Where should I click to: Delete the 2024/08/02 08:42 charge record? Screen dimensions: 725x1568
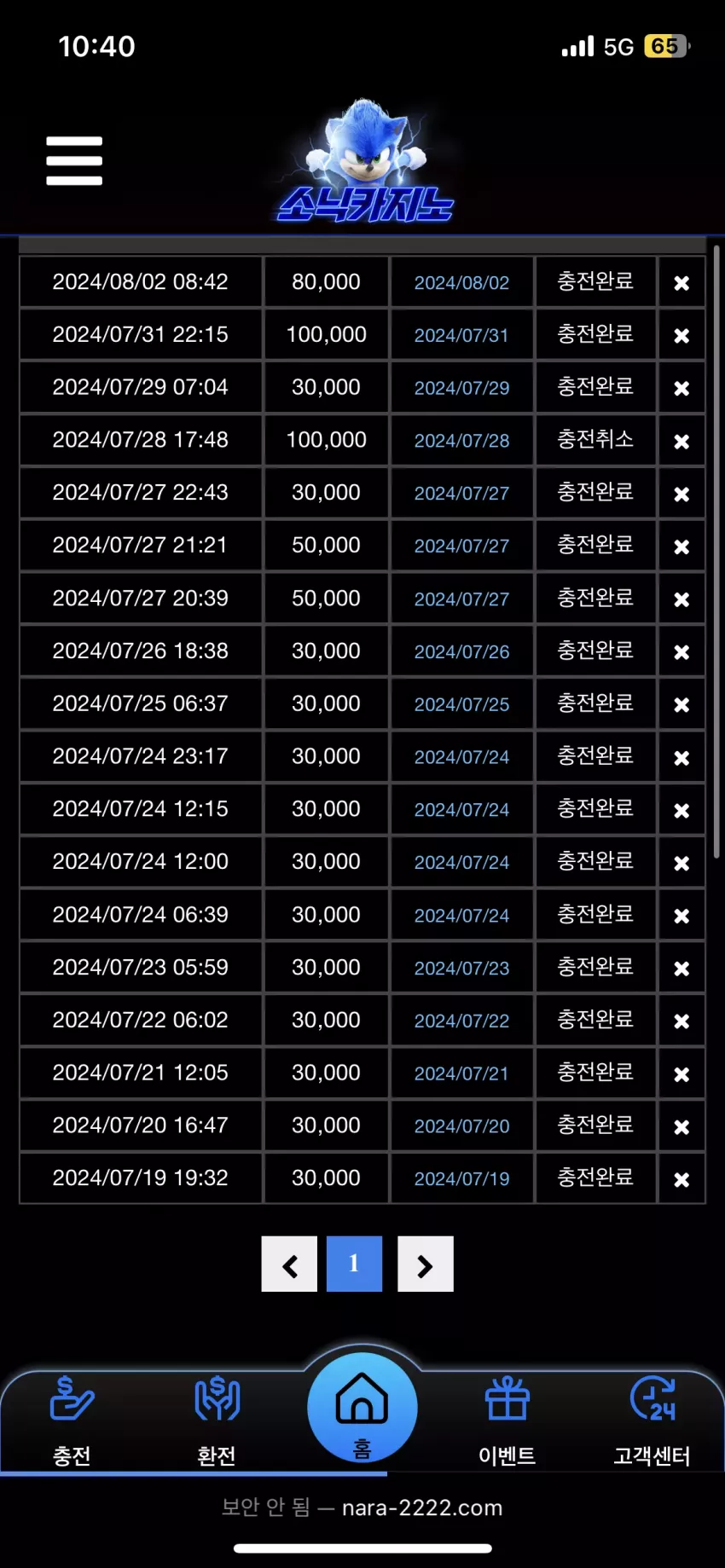(x=681, y=283)
